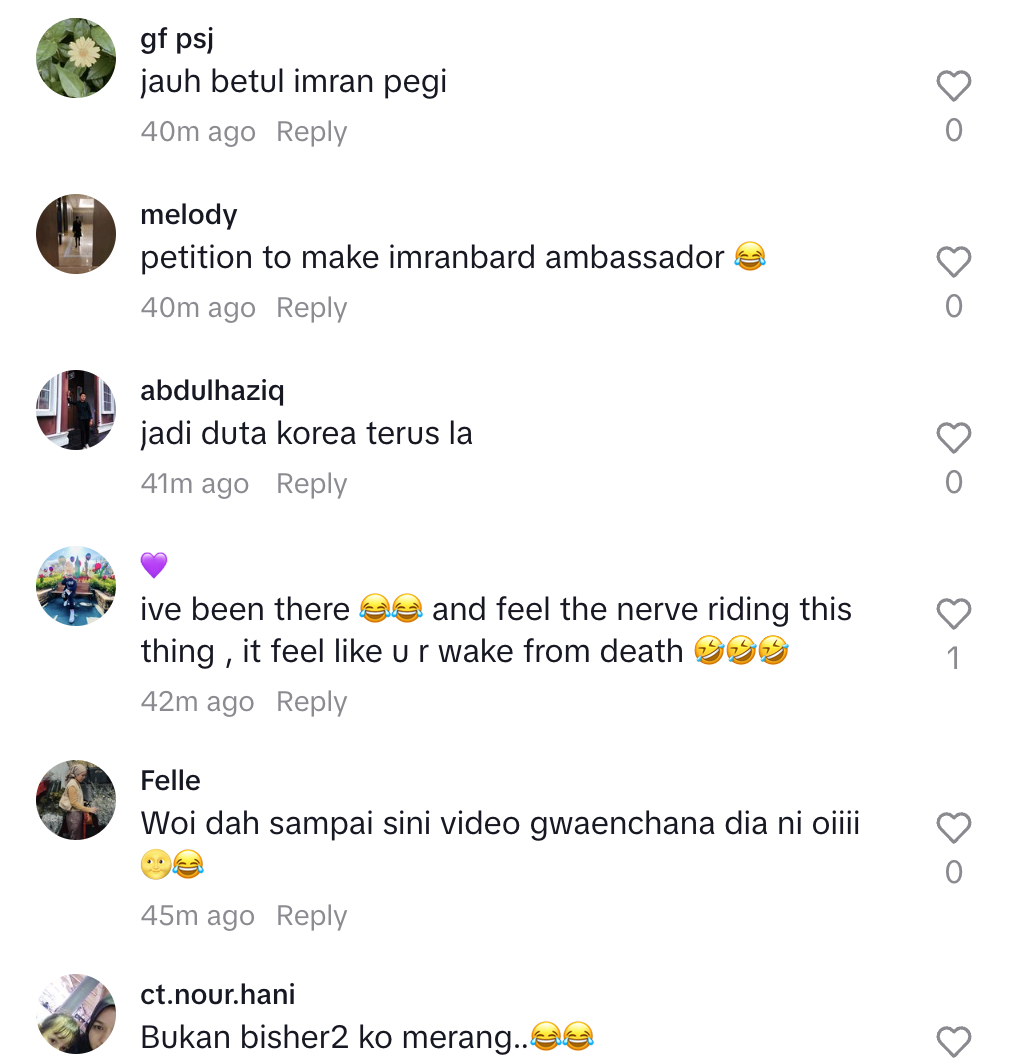Like melody's ambassador petition comment

pyautogui.click(x=953, y=263)
